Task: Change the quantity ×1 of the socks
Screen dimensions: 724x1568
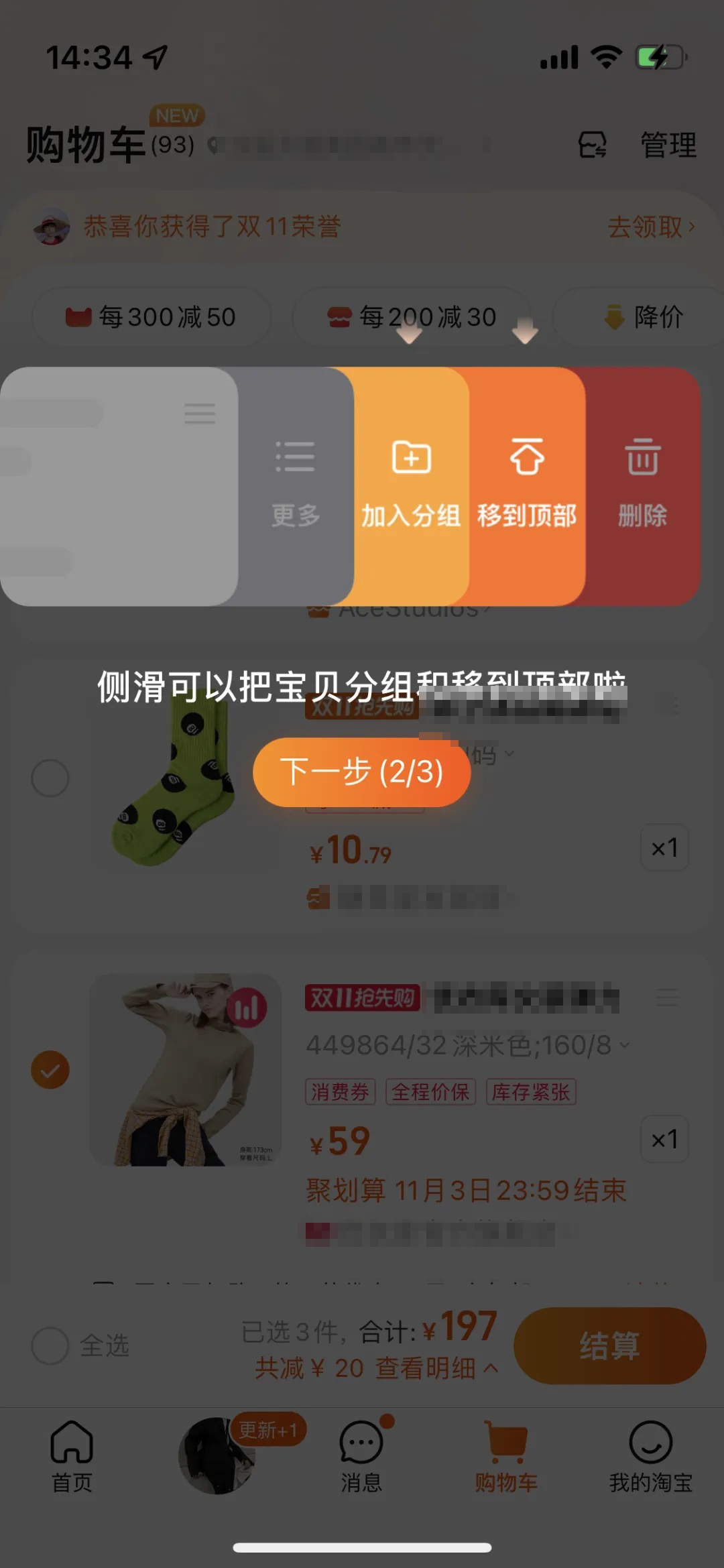Action: tap(664, 848)
